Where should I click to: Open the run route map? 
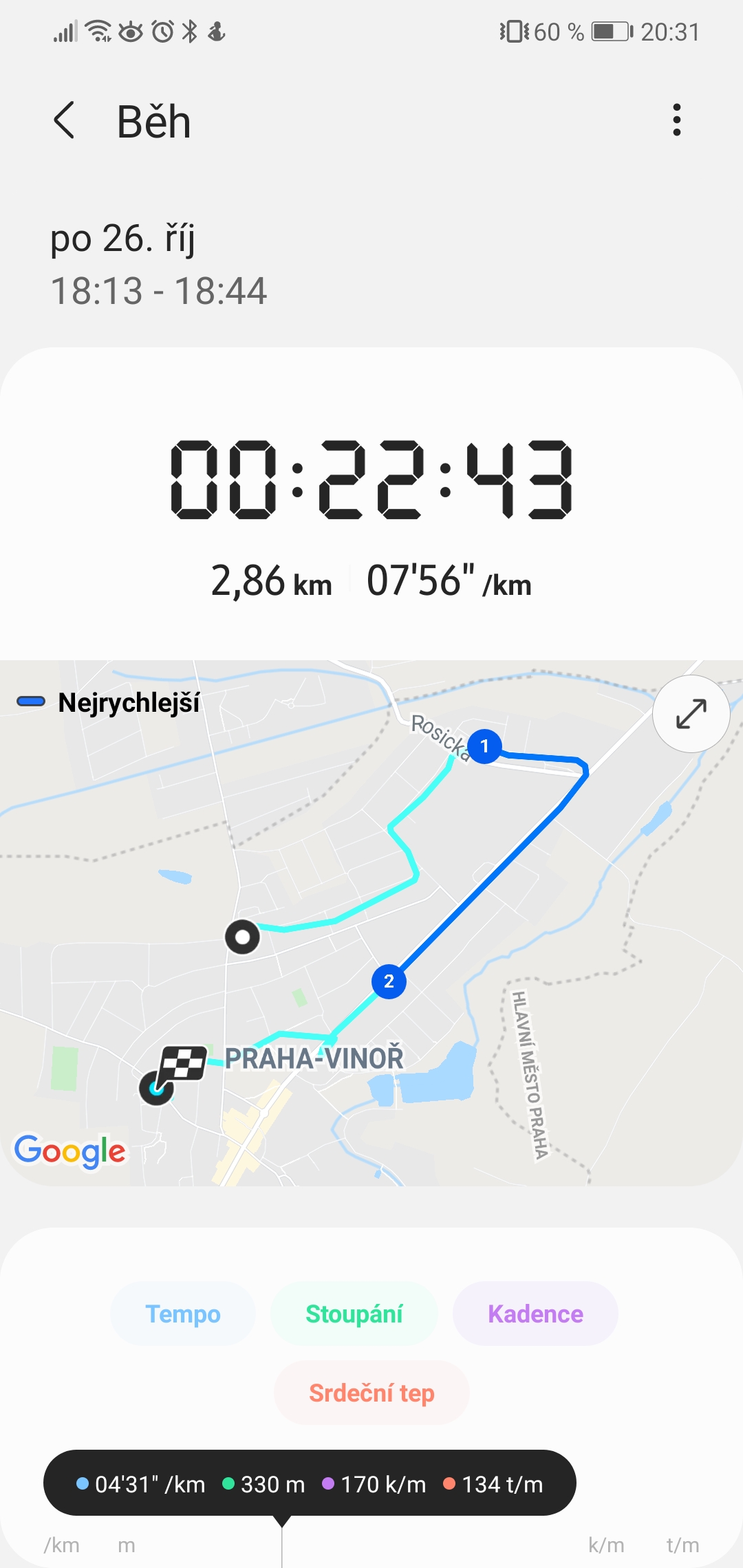pos(371,923)
